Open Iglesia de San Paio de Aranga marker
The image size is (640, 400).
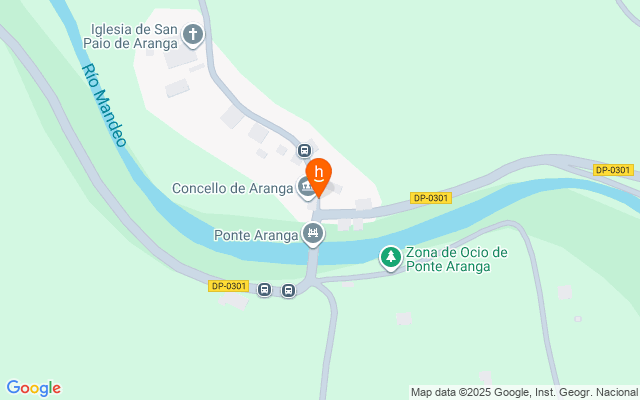click(193, 37)
